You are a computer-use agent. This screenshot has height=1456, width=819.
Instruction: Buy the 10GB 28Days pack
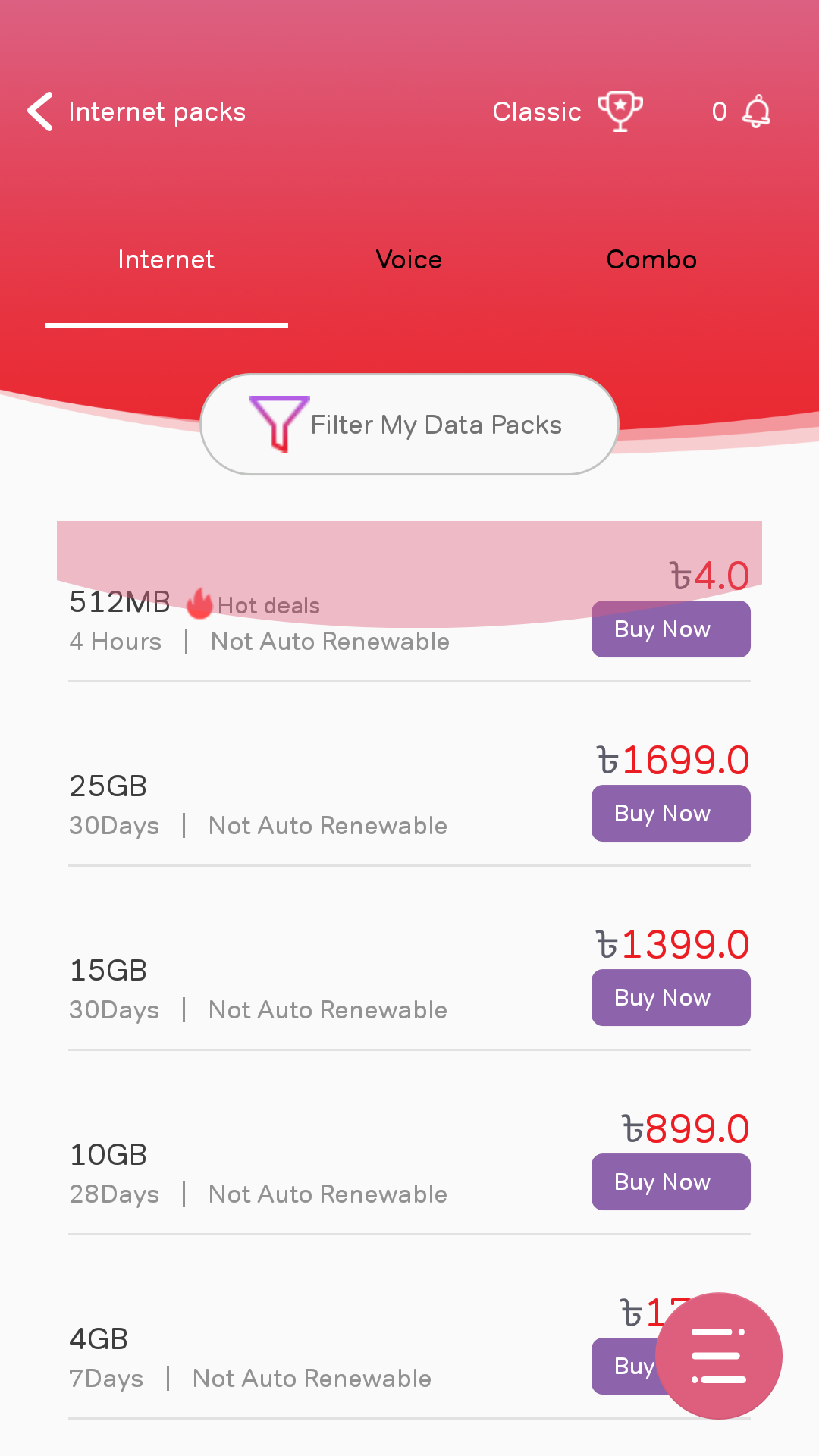[x=670, y=1182]
